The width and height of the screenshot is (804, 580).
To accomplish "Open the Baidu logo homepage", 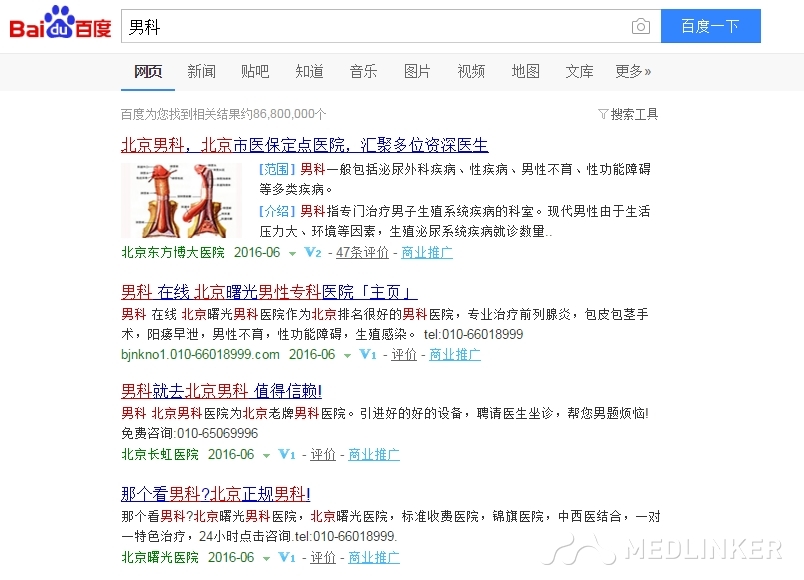I will click(x=60, y=25).
